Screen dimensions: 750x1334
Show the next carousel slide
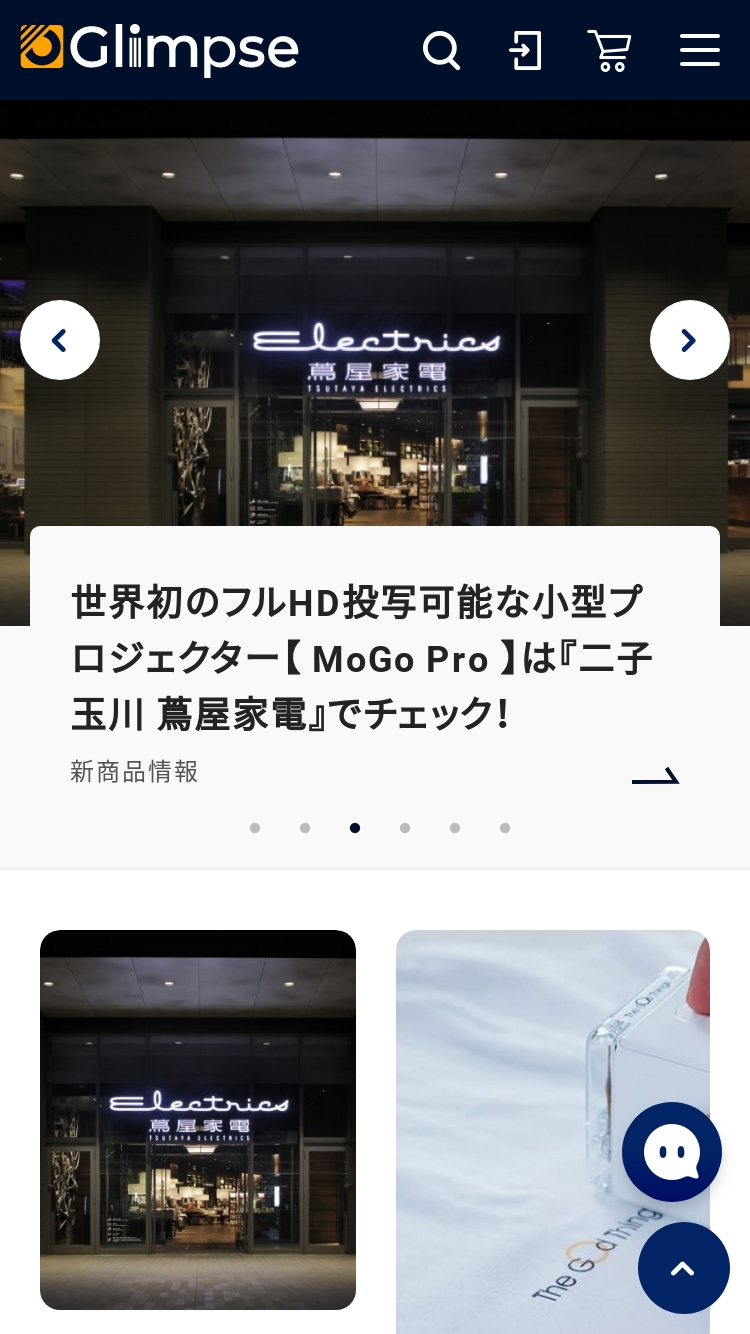(x=689, y=340)
